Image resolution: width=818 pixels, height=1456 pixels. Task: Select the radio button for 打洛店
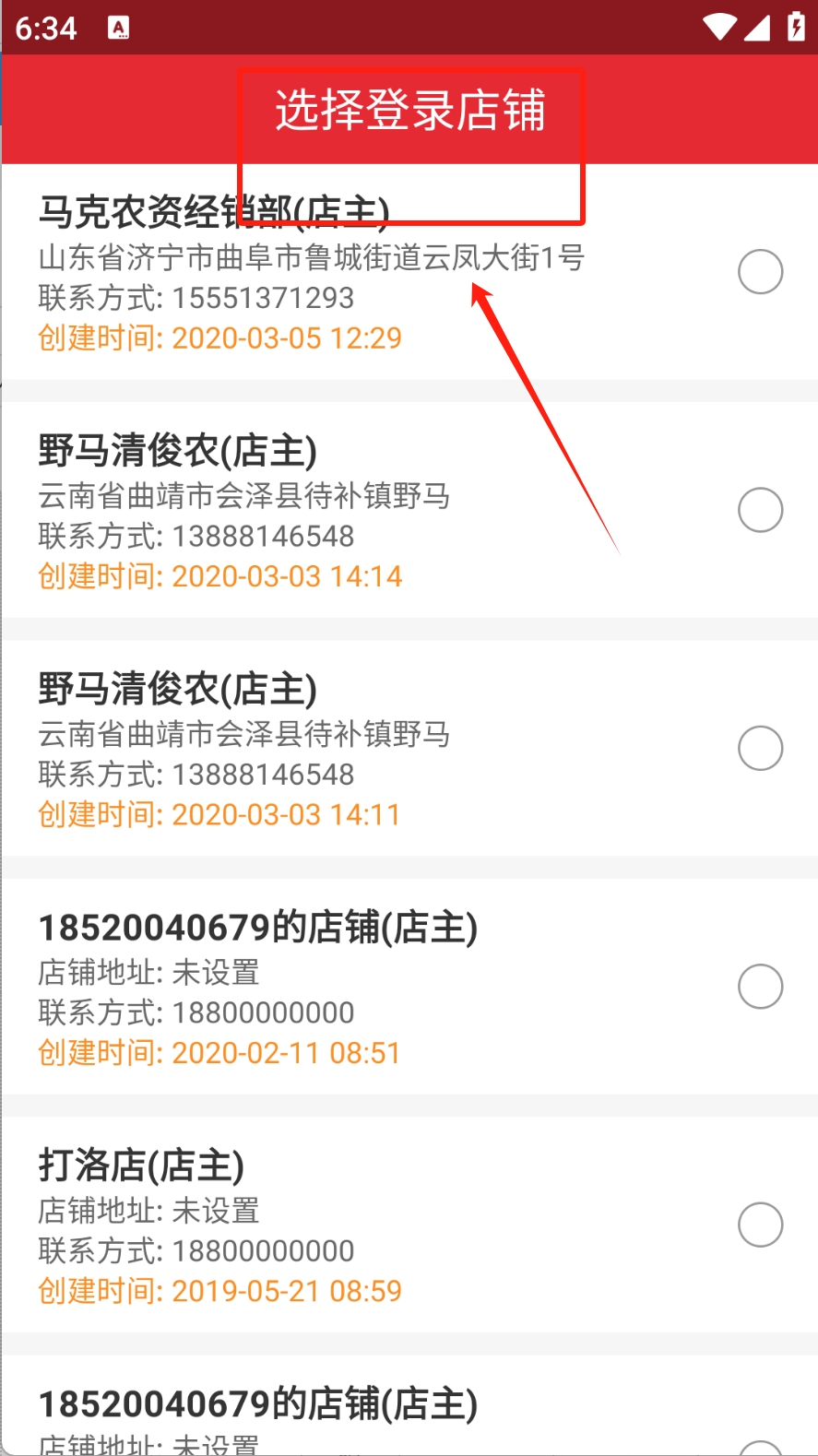(x=760, y=1225)
